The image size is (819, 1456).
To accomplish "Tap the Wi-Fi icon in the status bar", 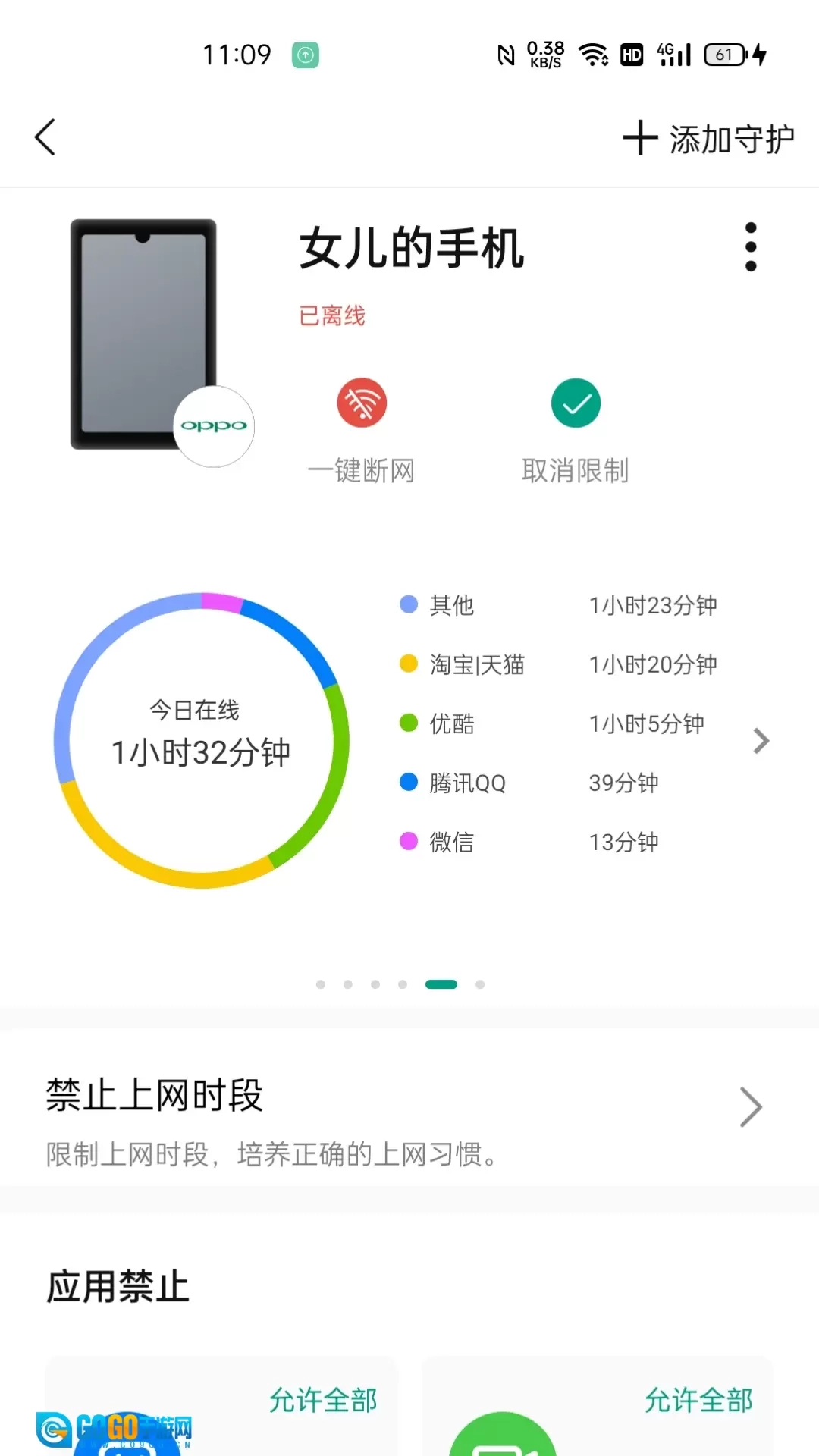I will [593, 54].
